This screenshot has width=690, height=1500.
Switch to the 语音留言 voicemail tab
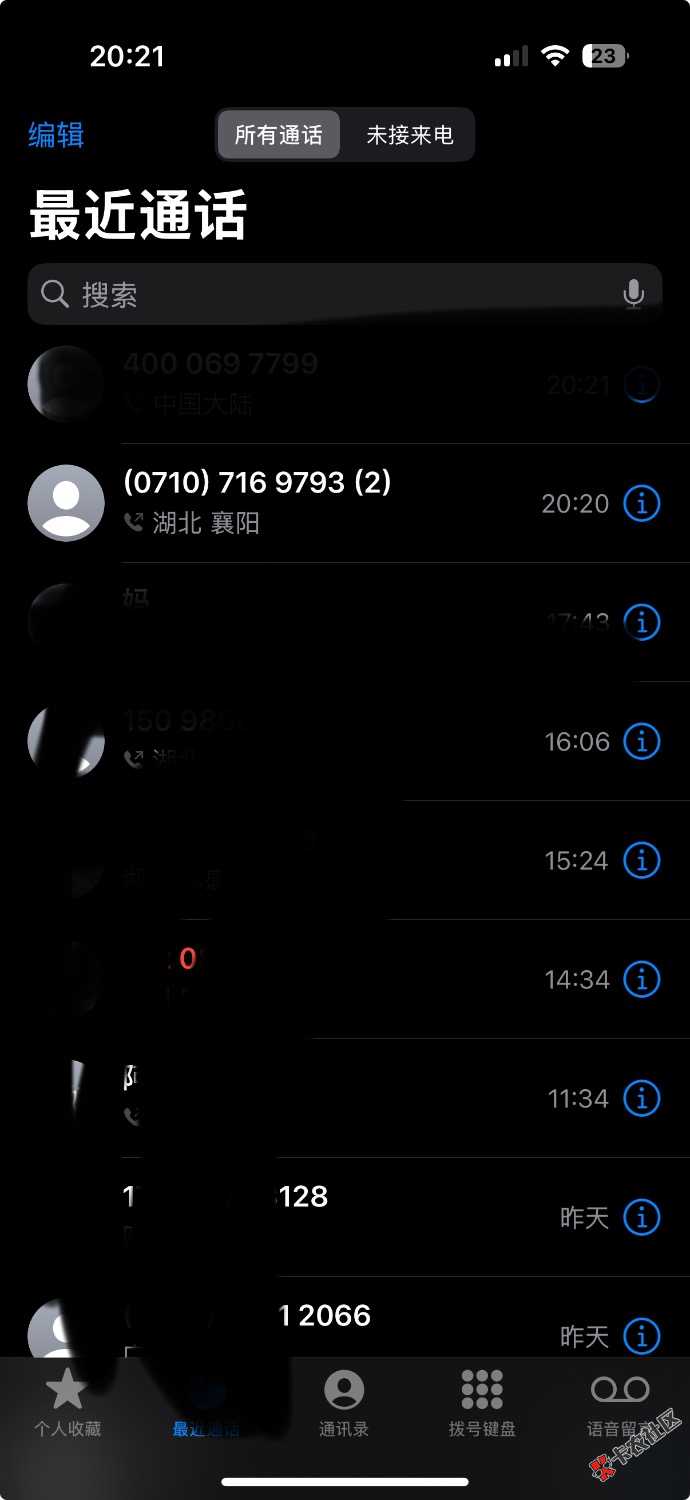click(620, 1403)
